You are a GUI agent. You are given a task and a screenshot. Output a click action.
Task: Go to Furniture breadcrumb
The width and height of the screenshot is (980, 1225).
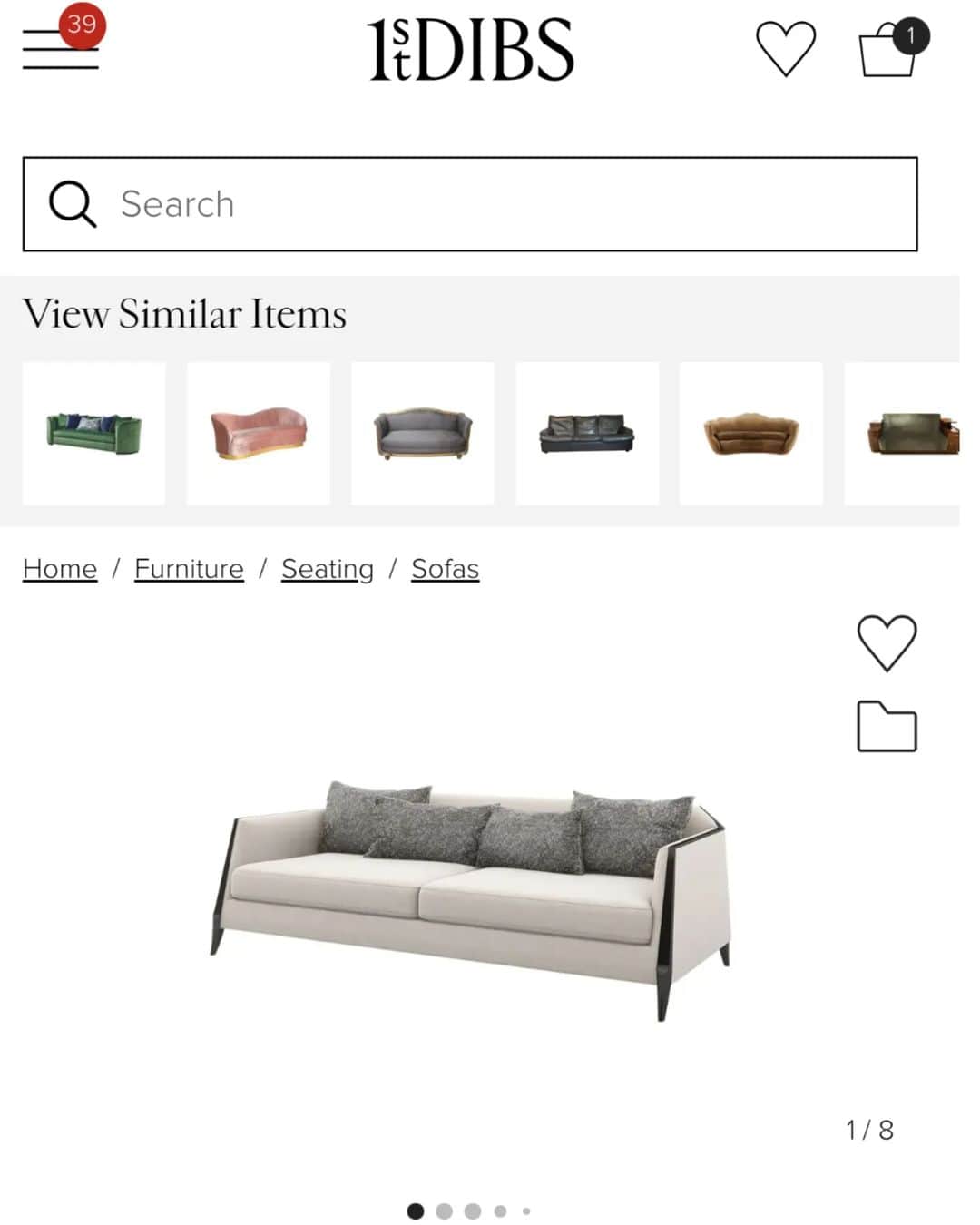click(x=189, y=569)
